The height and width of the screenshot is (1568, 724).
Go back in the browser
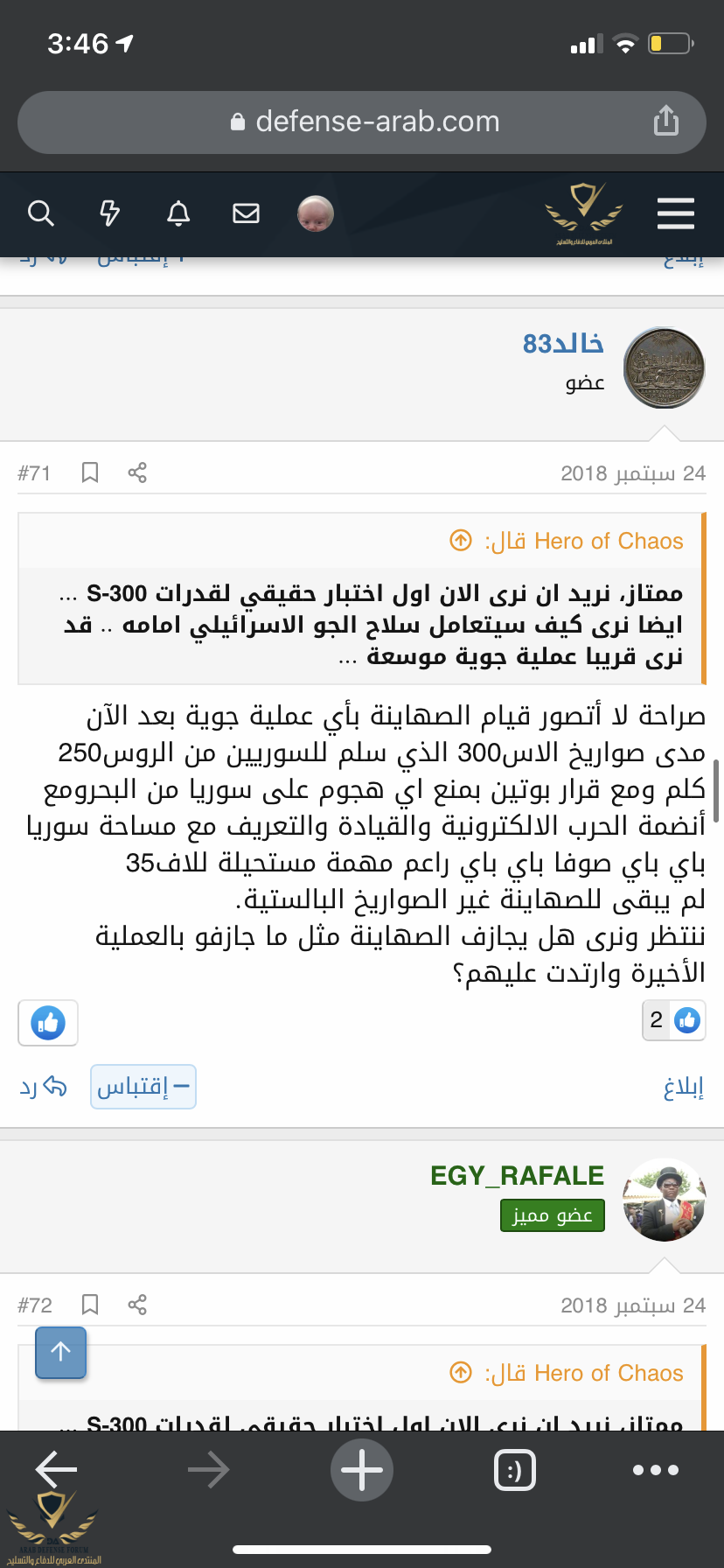point(57,1470)
